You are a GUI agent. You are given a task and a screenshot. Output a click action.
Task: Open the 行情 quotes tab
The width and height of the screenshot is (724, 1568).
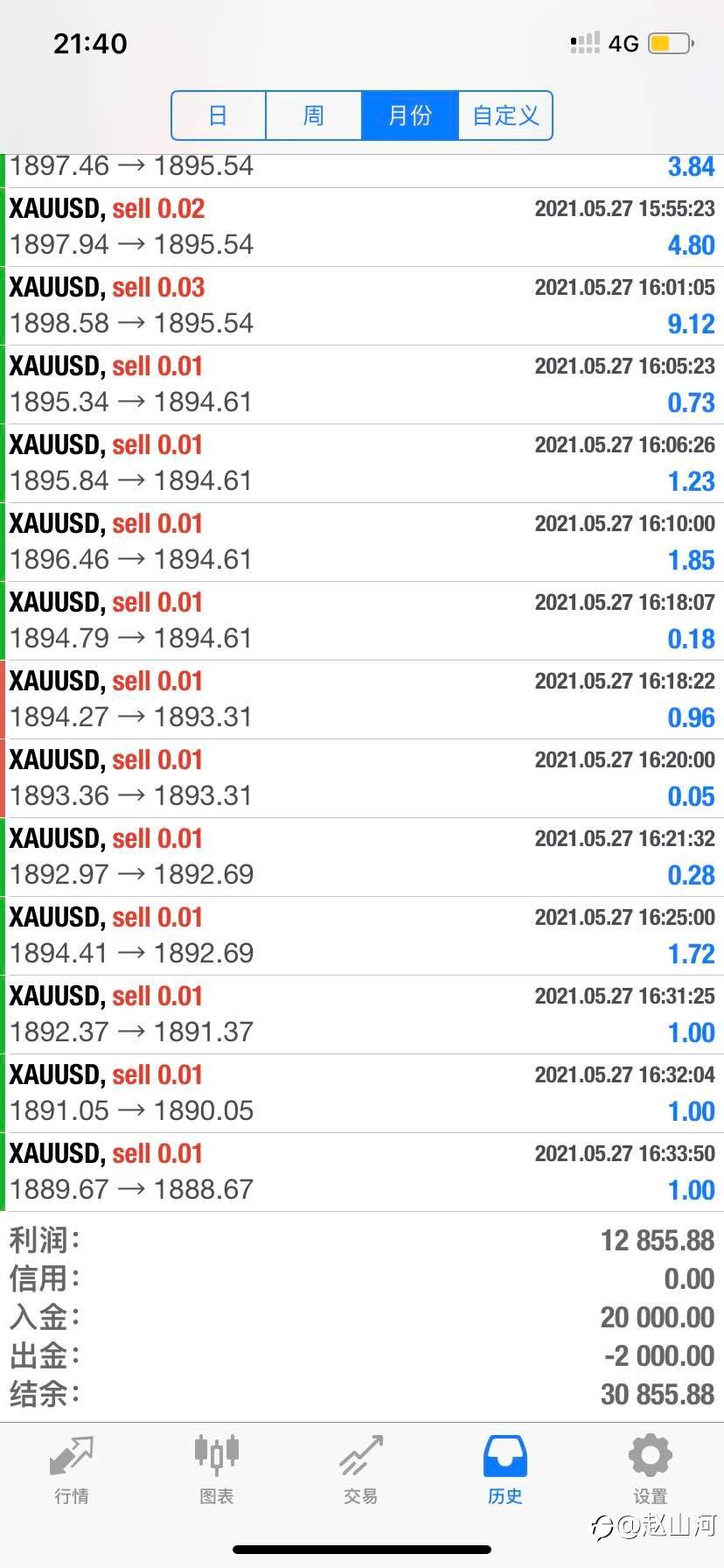coord(72,1470)
